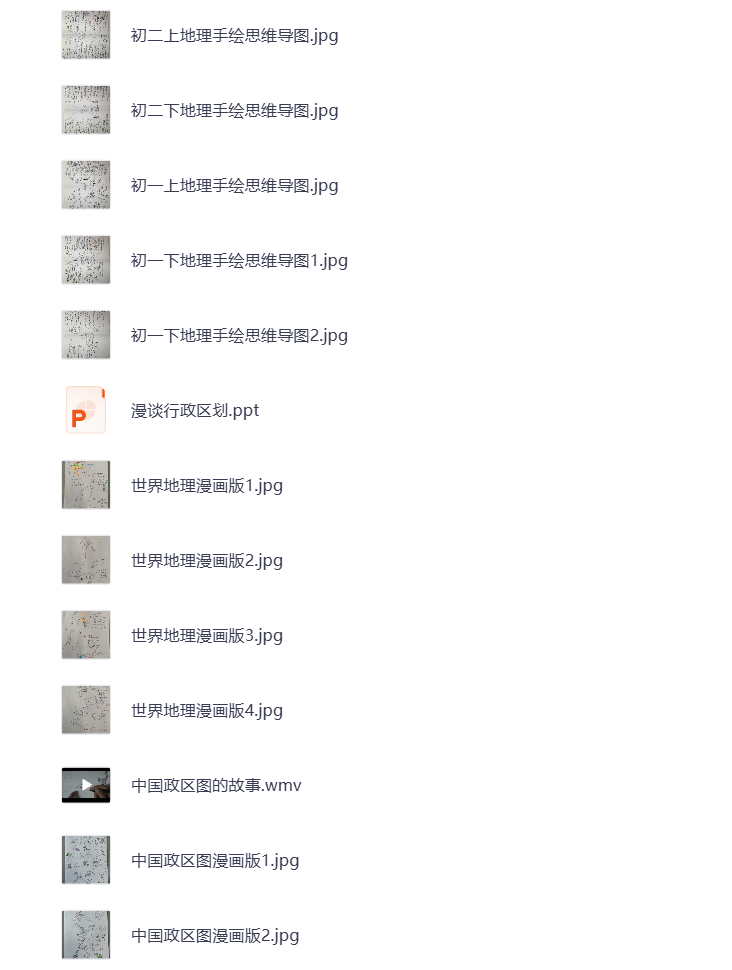
Task: Open the 世界地理漫画版4.jpg thumbnail
Action: coord(86,709)
